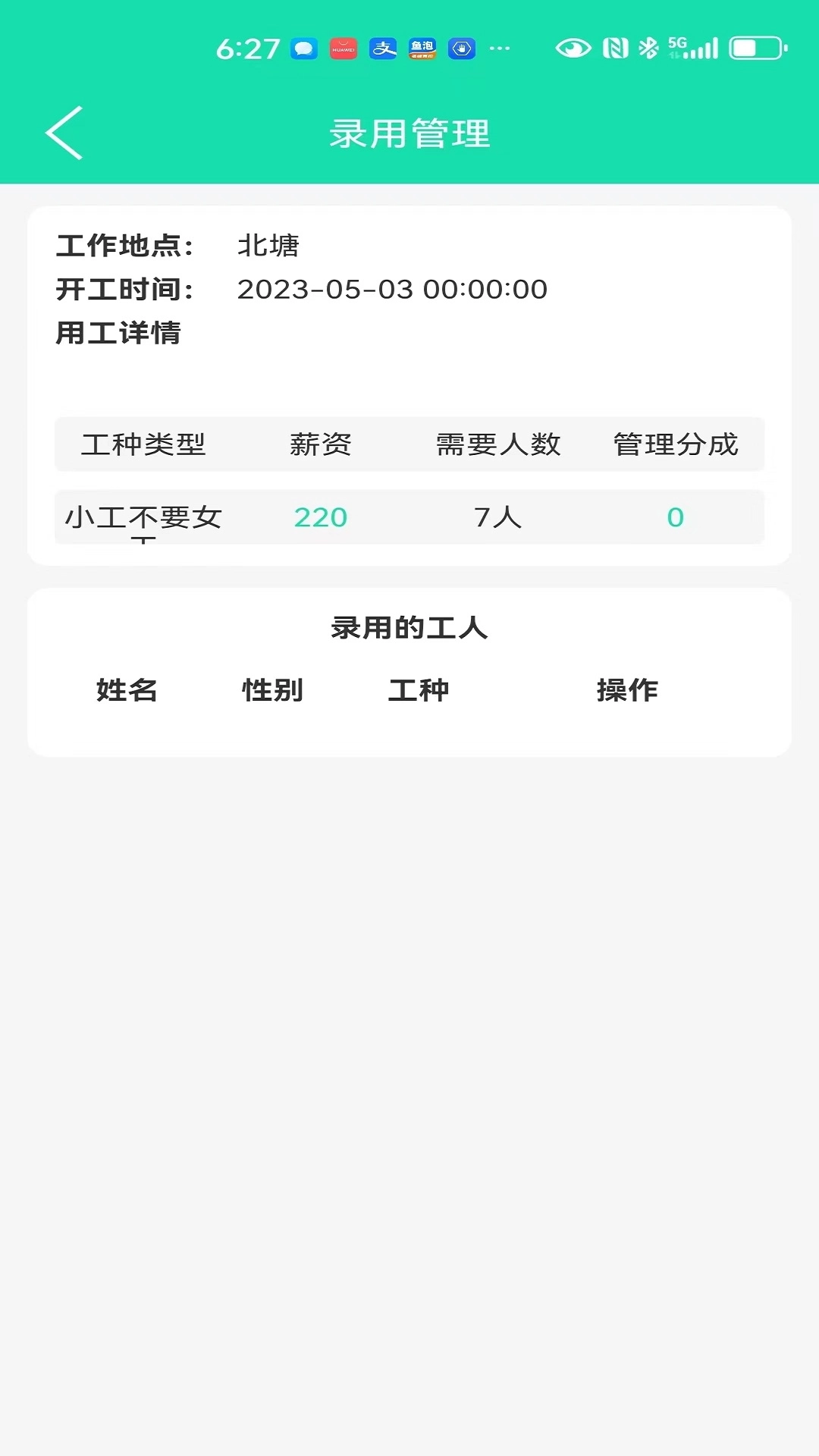
Task: Tap the 管理分成 value 0
Action: [x=675, y=517]
